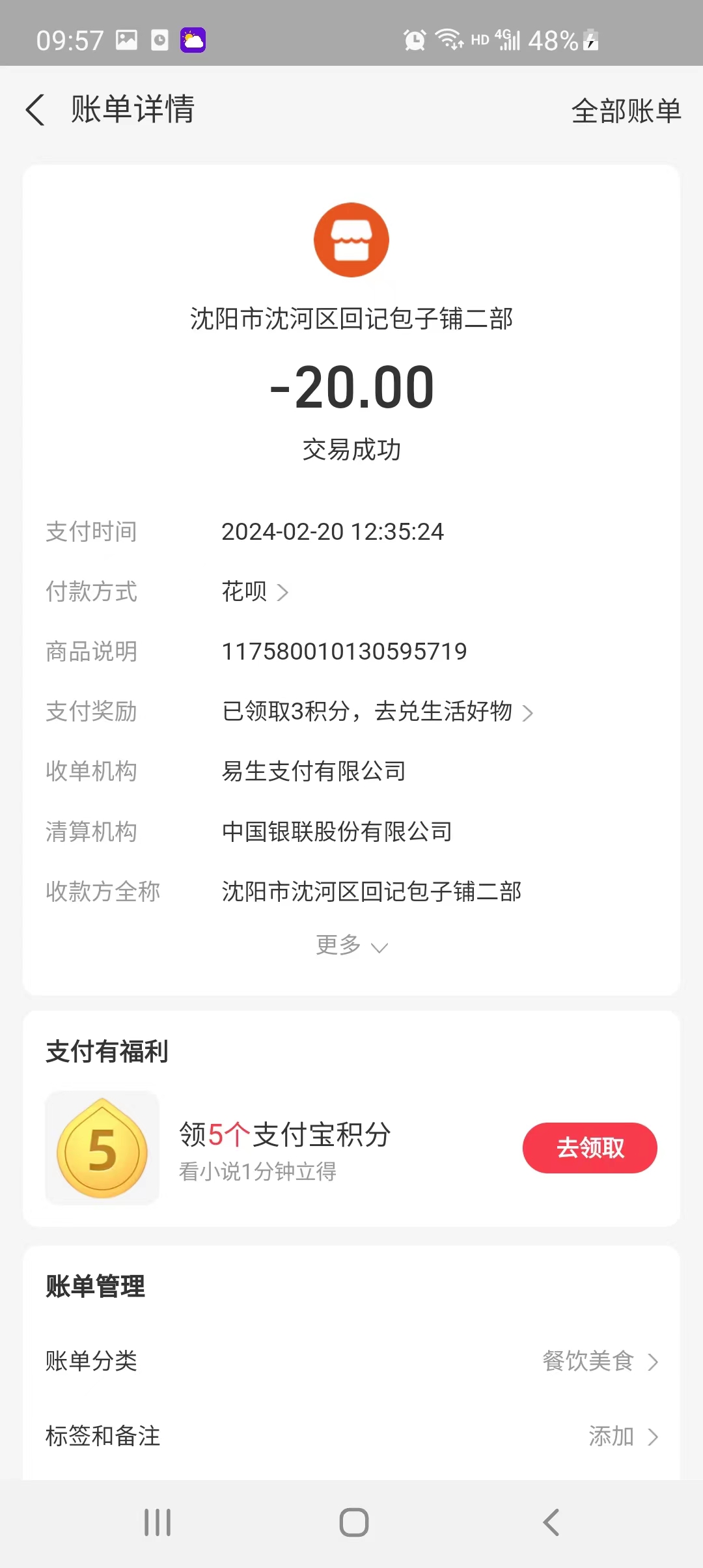Go to the system home screen
This screenshot has width=703, height=1568.
[354, 1522]
